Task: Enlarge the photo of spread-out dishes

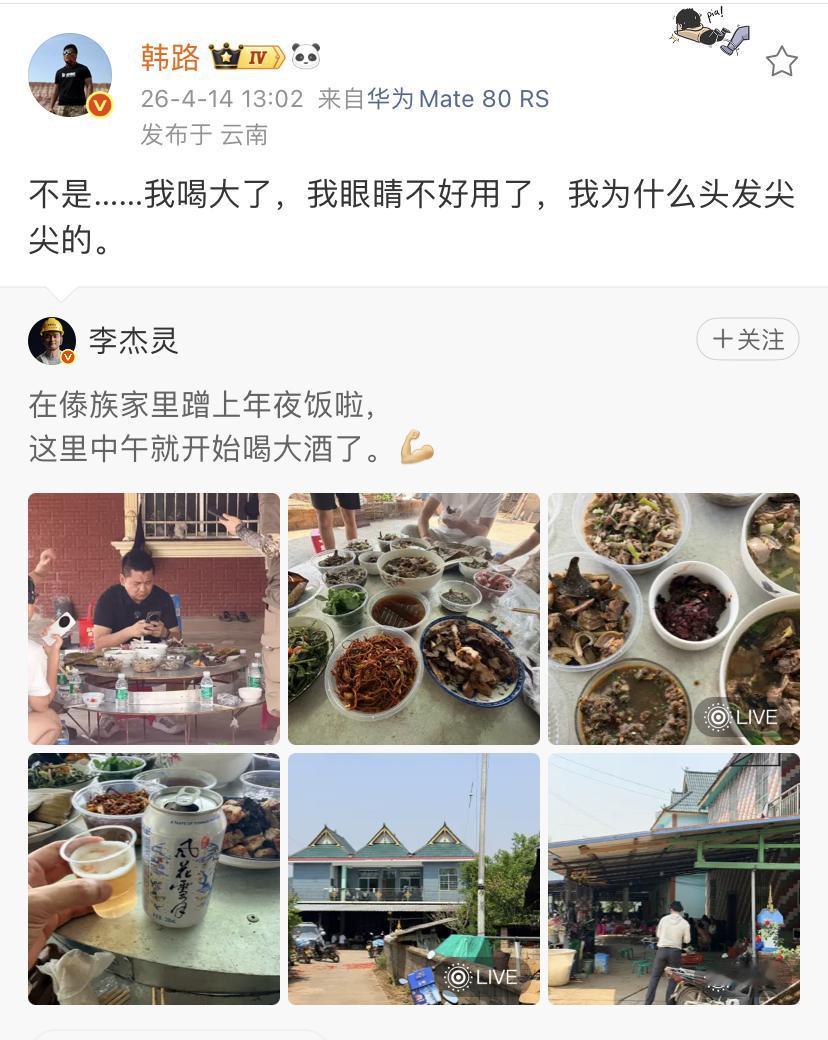Action: 413,619
